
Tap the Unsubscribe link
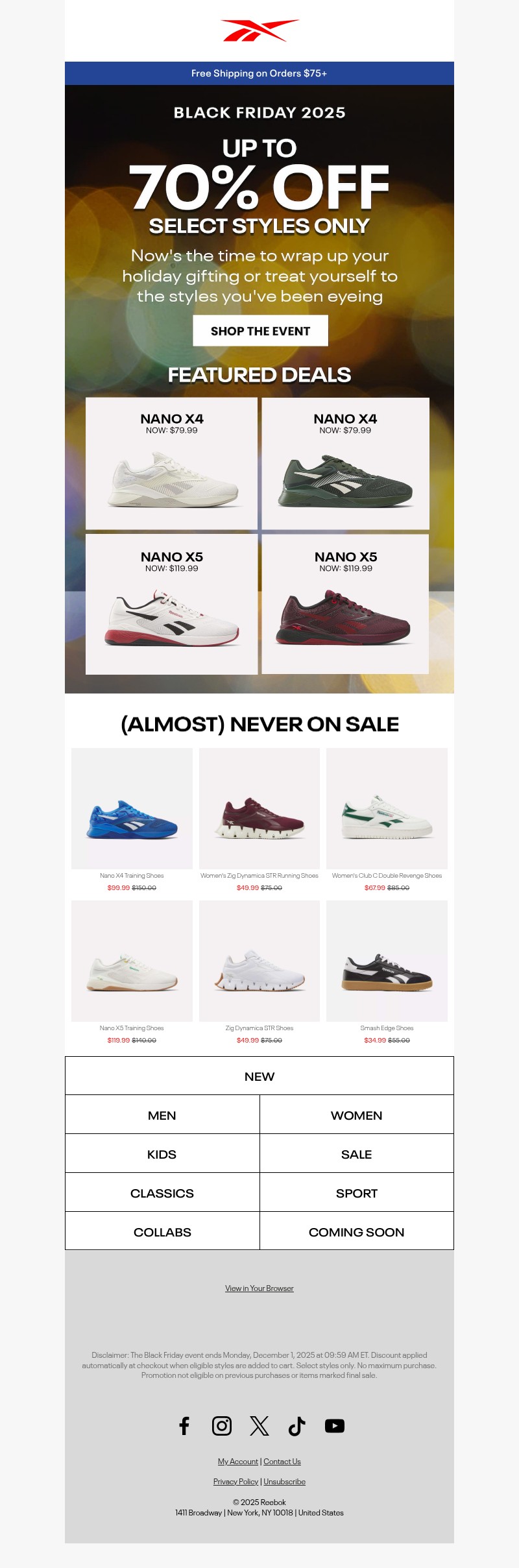tap(284, 1482)
